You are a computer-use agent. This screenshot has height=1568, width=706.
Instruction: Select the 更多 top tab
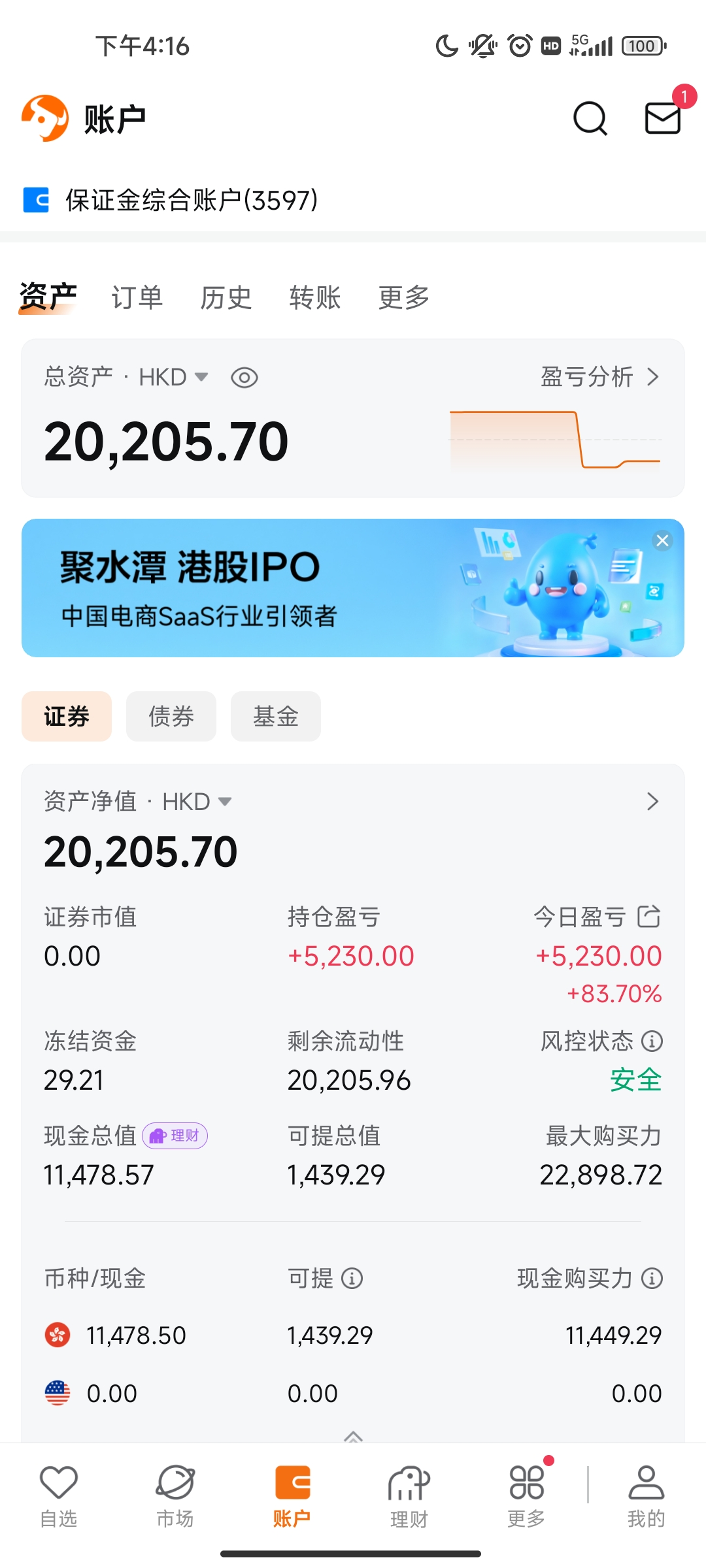pos(403,298)
